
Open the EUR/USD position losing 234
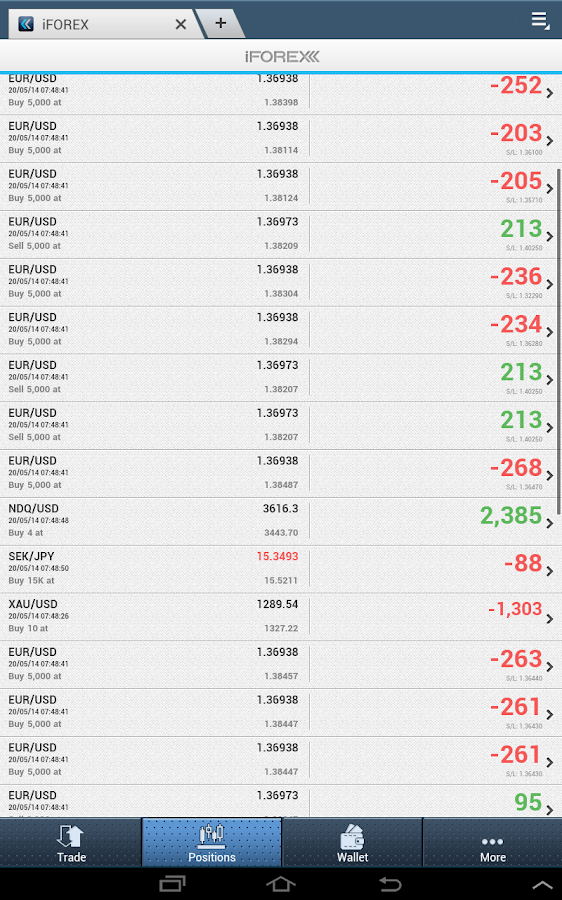[x=281, y=330]
